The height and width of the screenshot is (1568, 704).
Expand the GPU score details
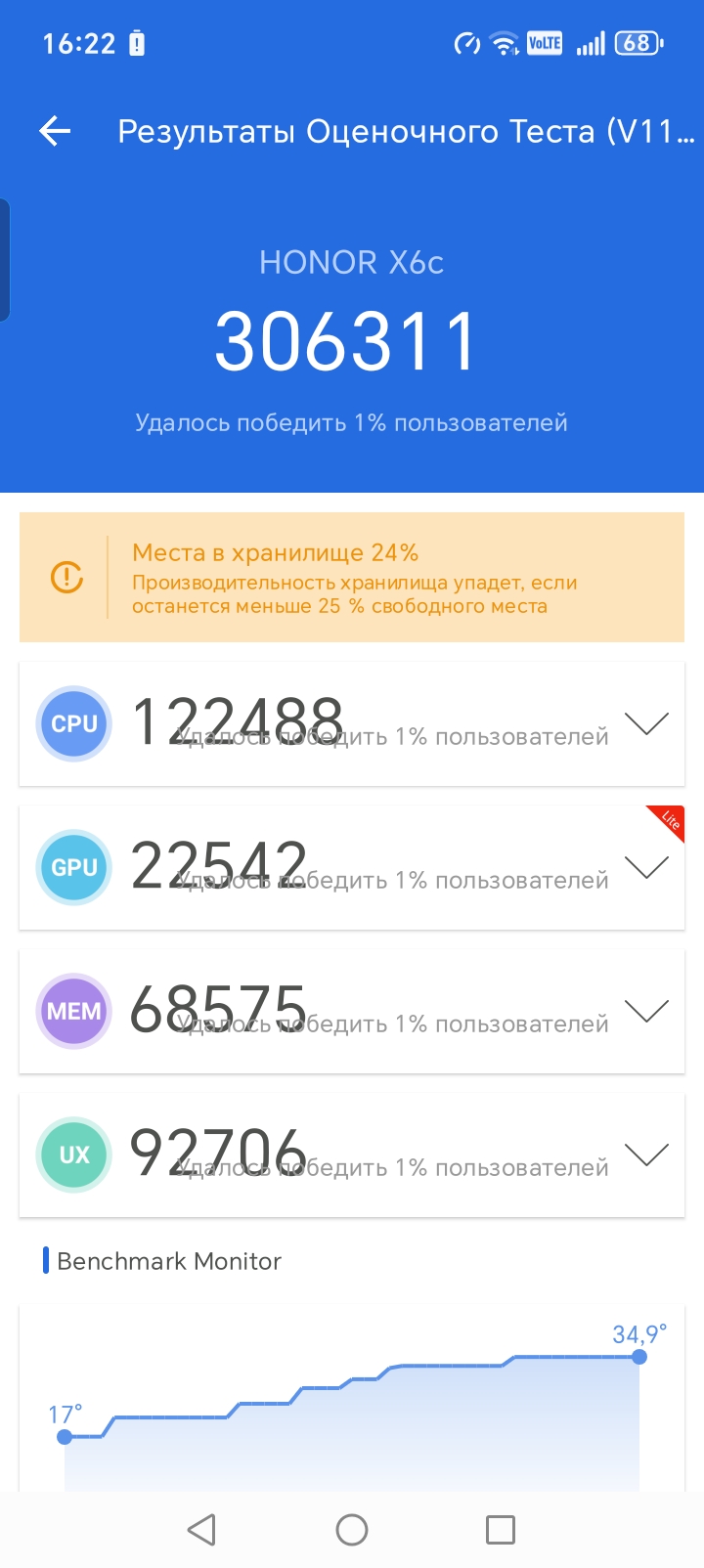coord(646,867)
